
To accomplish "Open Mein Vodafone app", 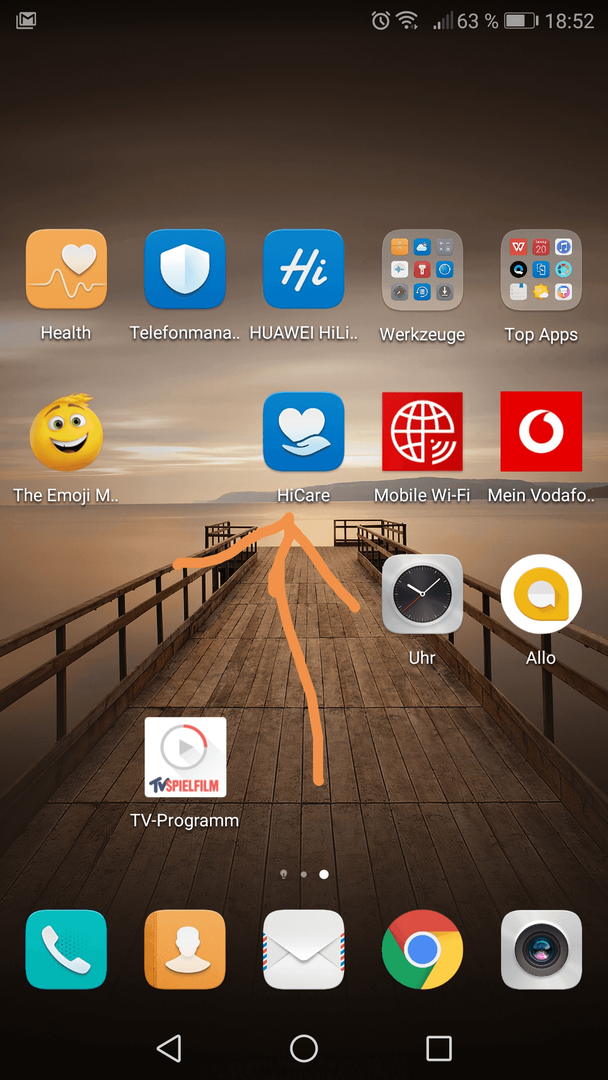I will coord(541,432).
